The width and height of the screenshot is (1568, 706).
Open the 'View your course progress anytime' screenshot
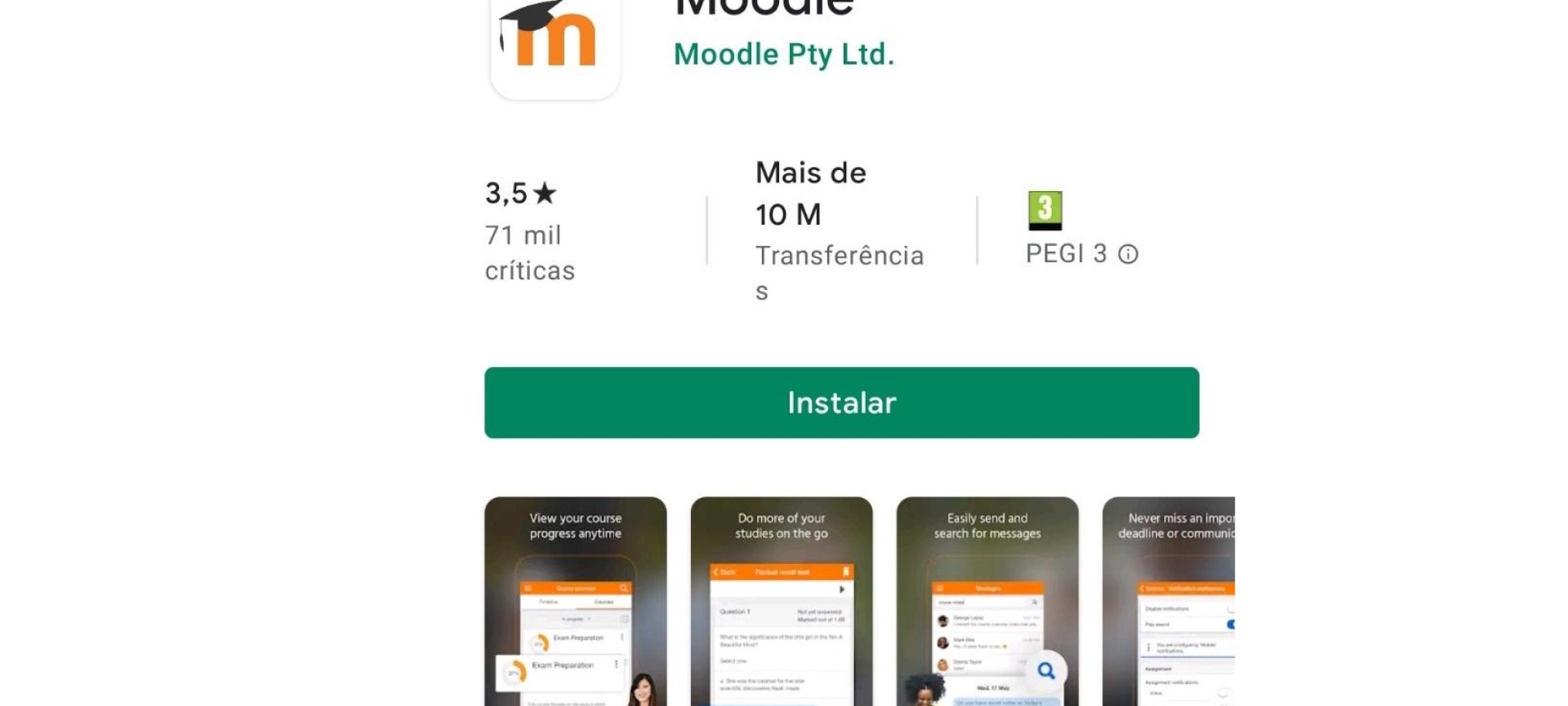click(575, 601)
